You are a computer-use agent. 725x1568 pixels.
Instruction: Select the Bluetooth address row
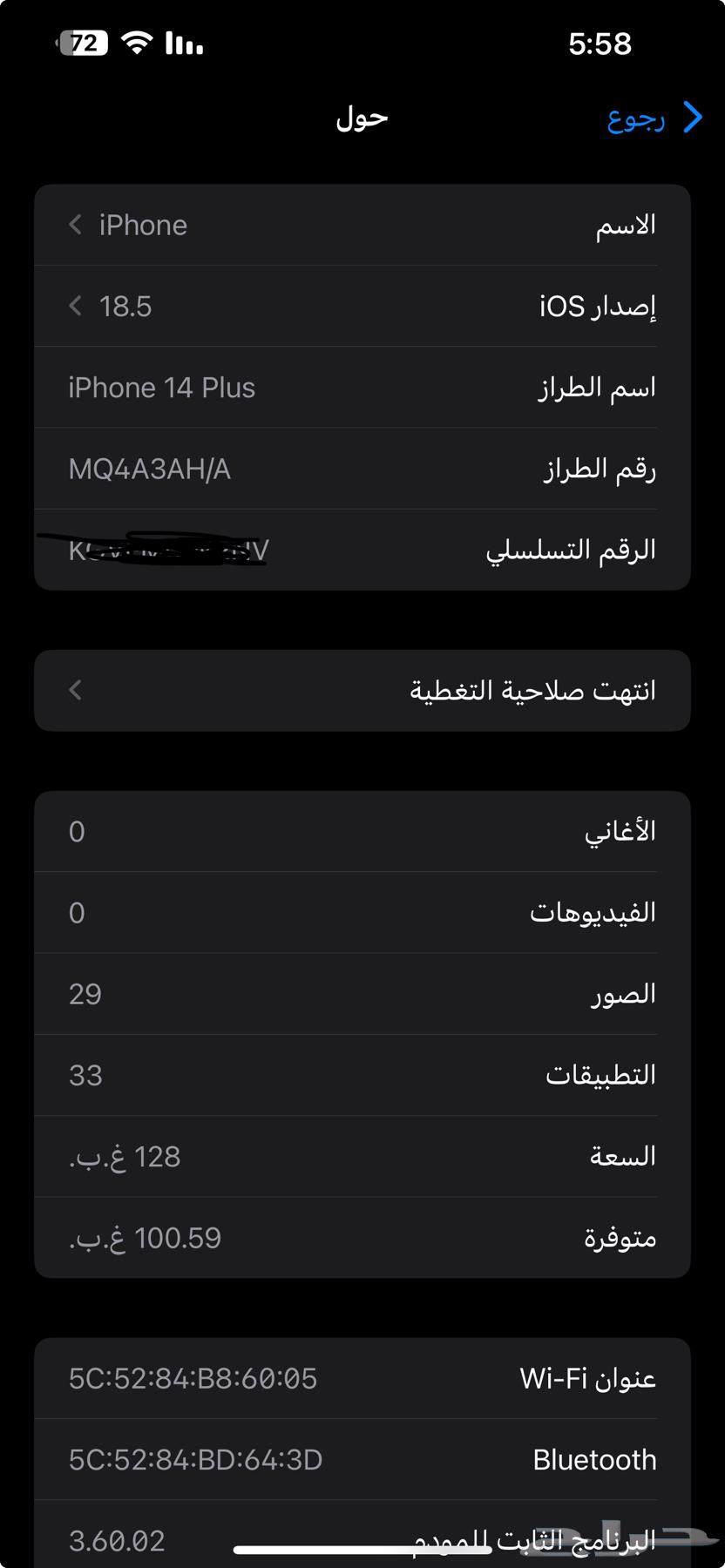click(362, 1459)
